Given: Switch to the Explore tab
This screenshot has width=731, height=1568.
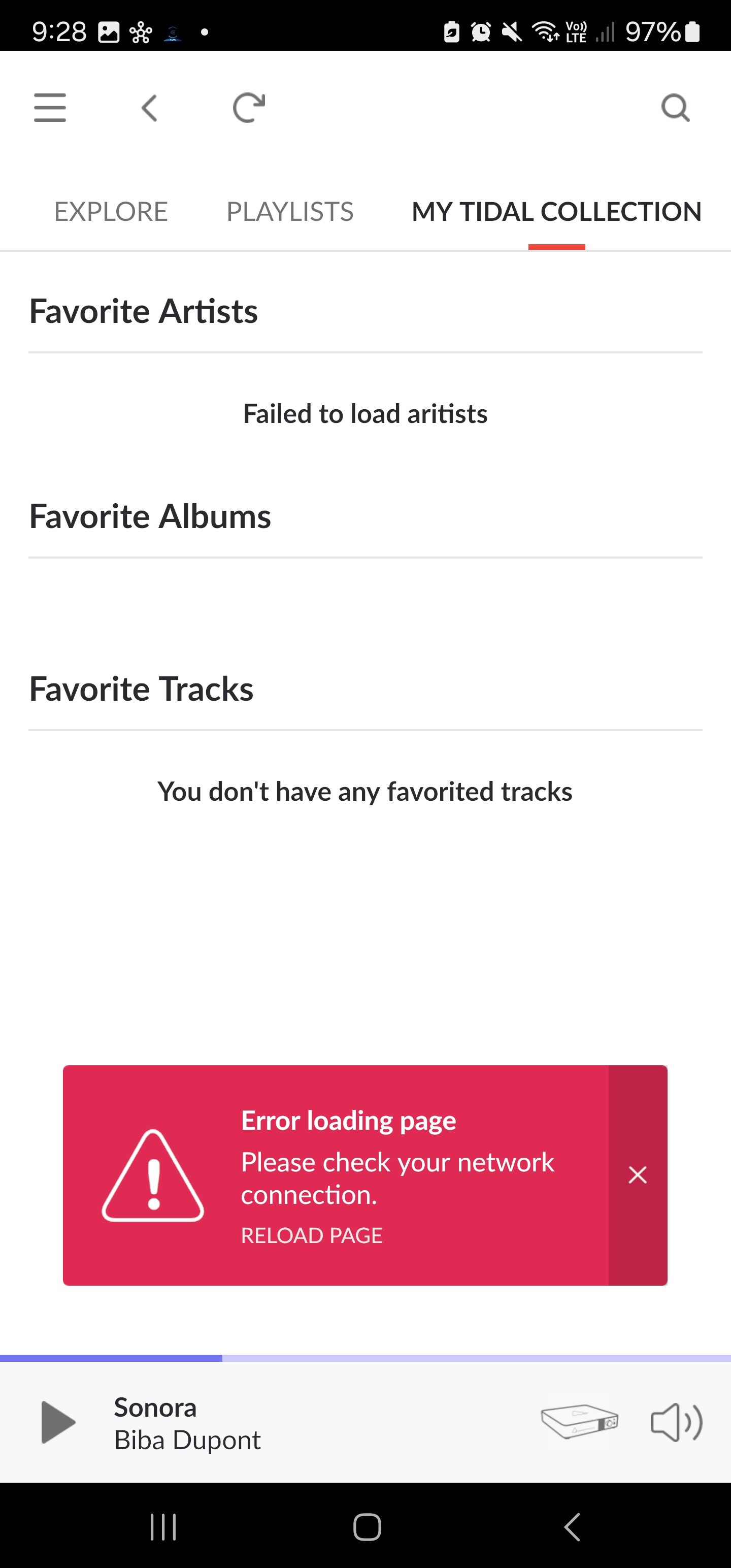Looking at the screenshot, I should pyautogui.click(x=111, y=212).
